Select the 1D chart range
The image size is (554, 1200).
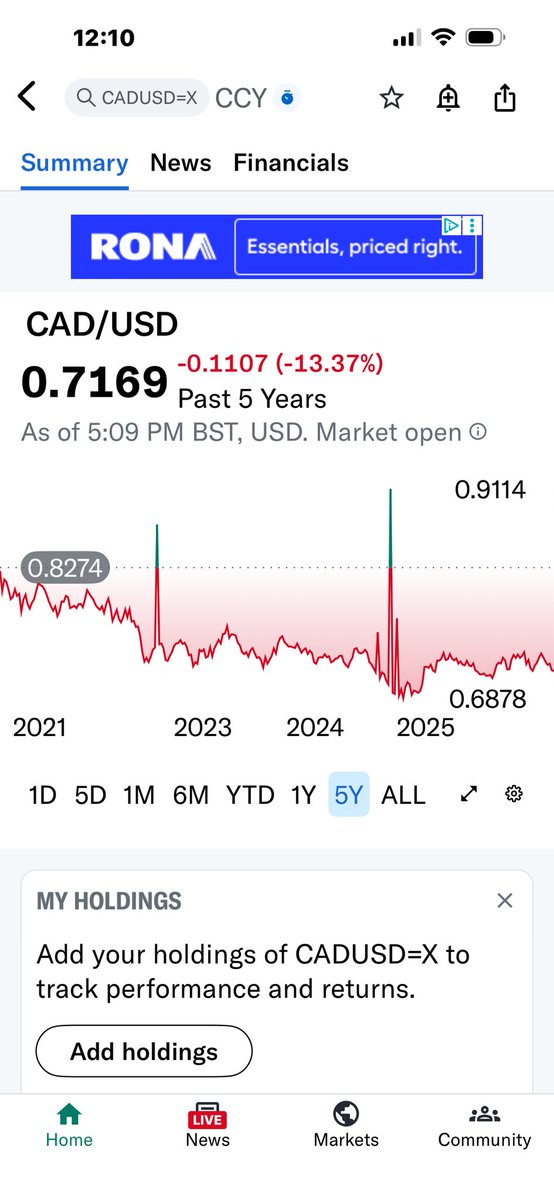click(x=43, y=795)
